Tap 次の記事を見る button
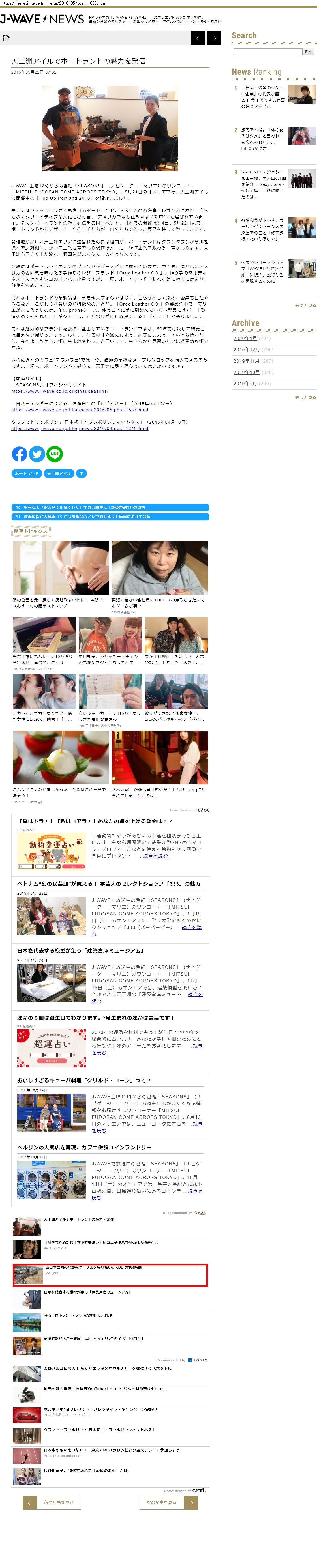This screenshot has height=1568, width=317. (x=162, y=1502)
